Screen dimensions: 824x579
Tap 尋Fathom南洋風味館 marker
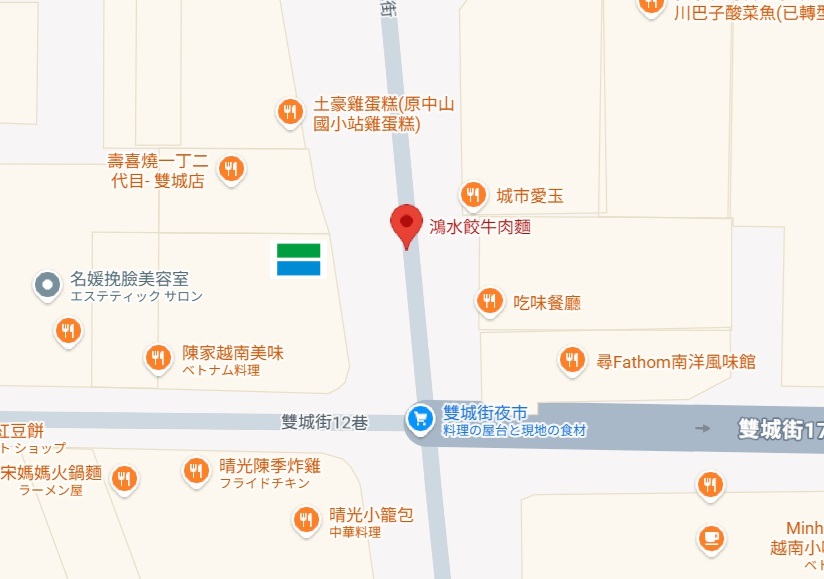[x=572, y=359]
